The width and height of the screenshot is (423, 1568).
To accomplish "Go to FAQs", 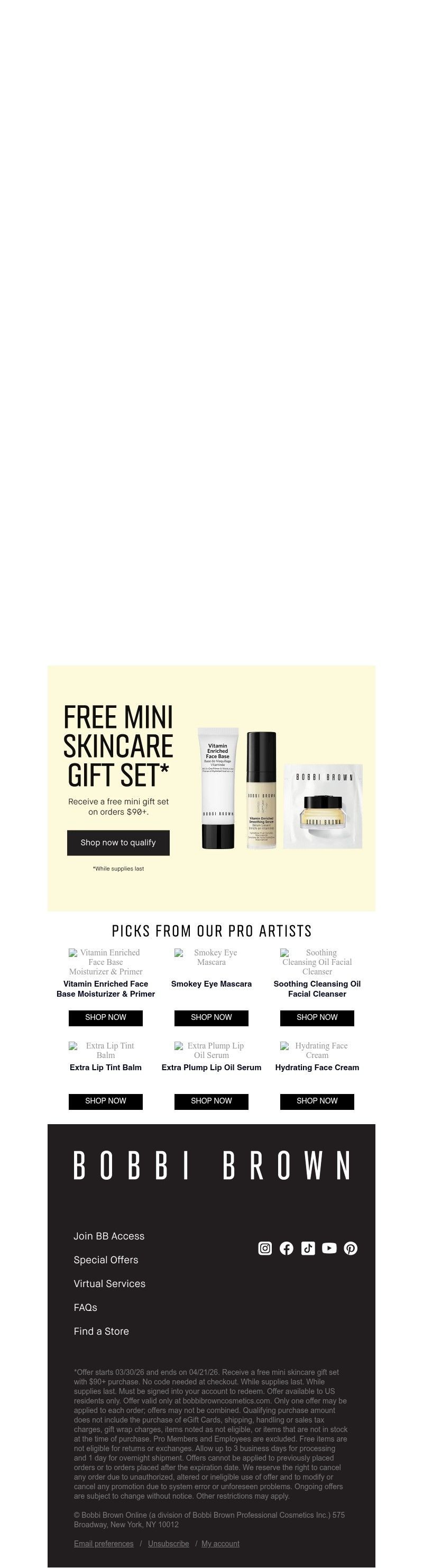I will pyautogui.click(x=85, y=1307).
